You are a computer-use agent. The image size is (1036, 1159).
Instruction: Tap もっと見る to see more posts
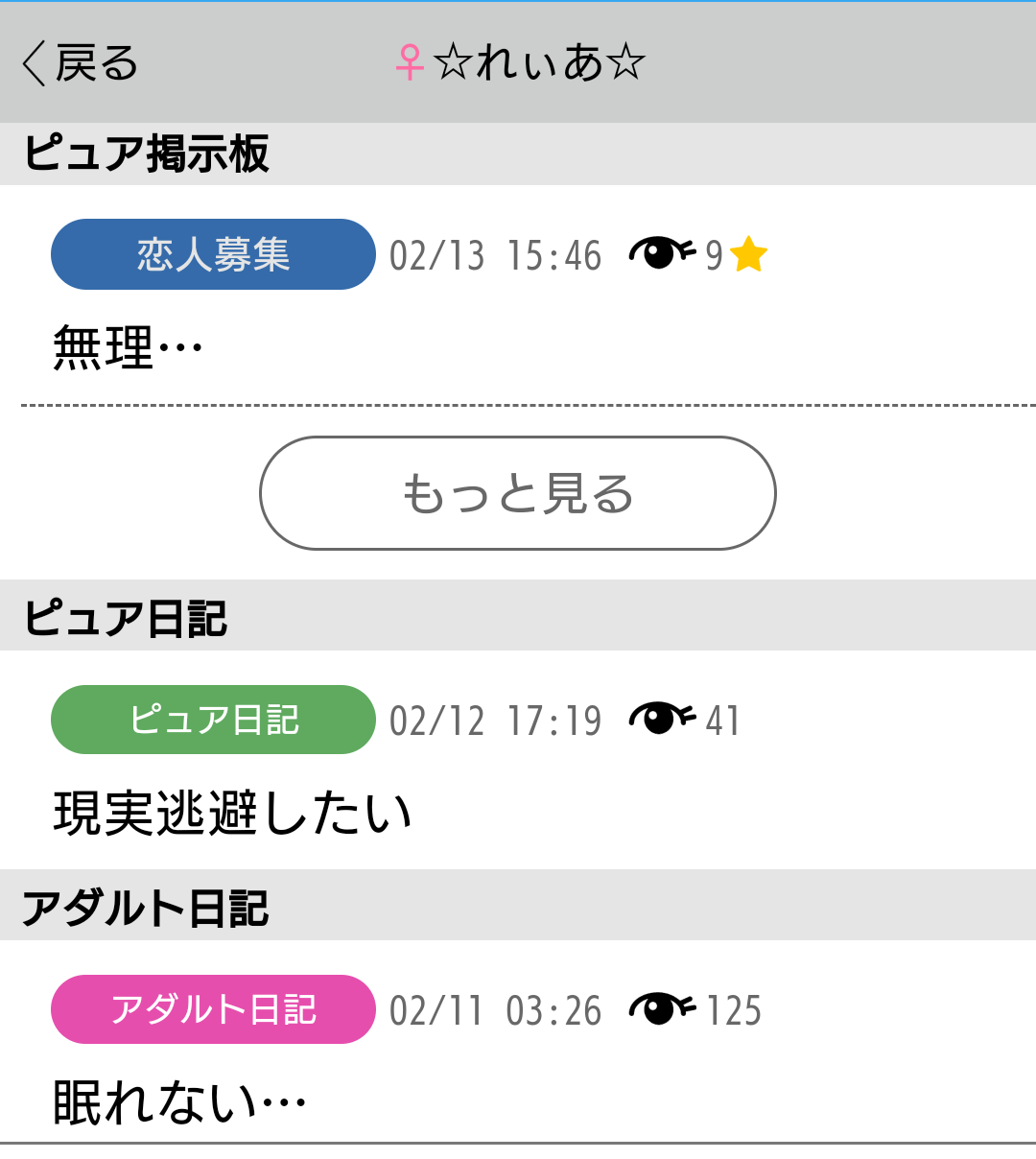click(517, 493)
